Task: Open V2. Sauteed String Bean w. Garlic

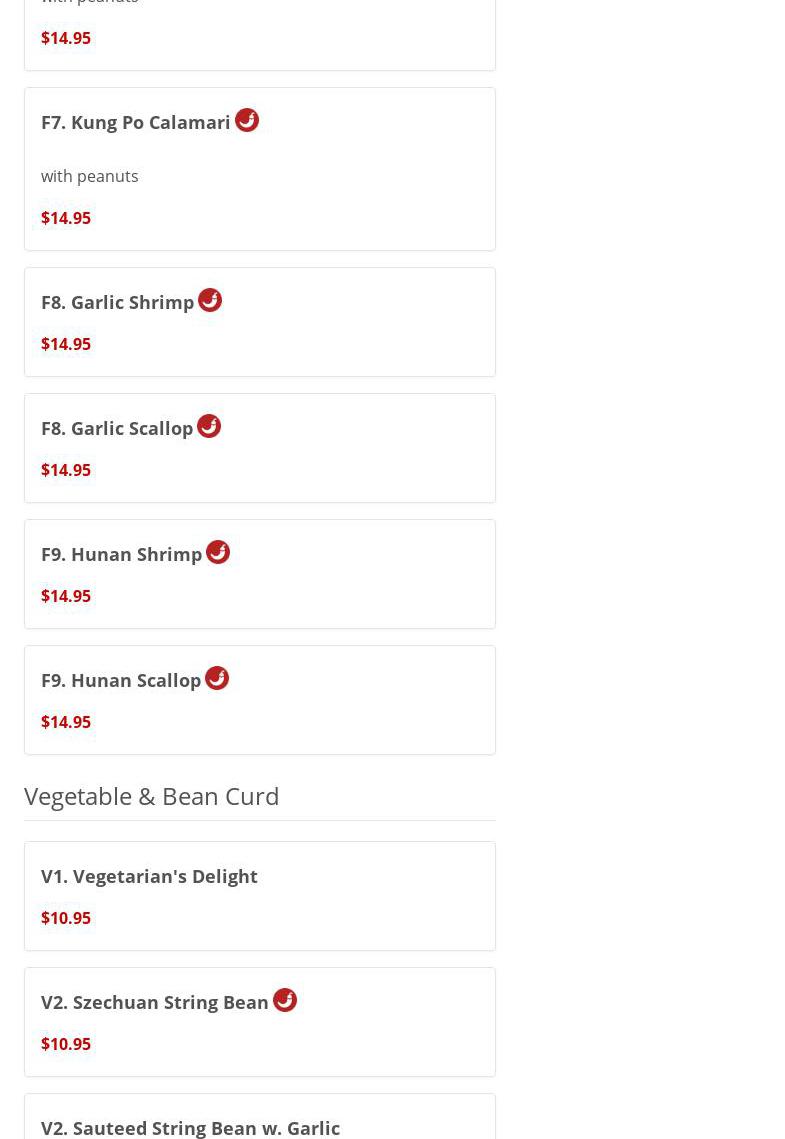Action: coord(191,1127)
